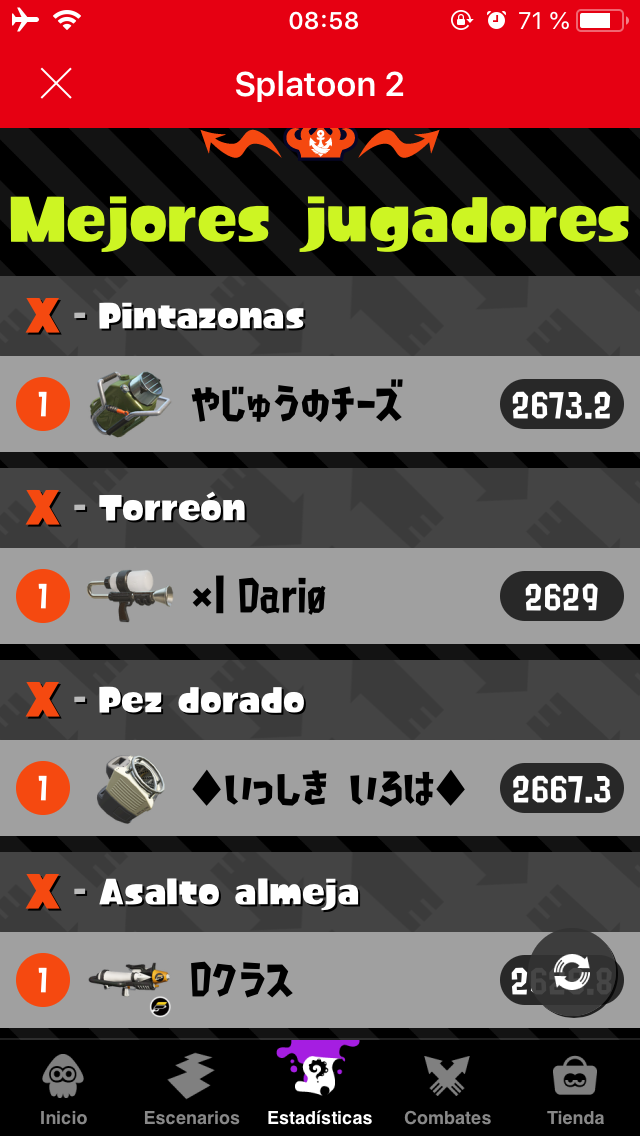The width and height of the screenshot is (640, 1136).
Task: Go to the Combates tab
Action: point(447,1090)
